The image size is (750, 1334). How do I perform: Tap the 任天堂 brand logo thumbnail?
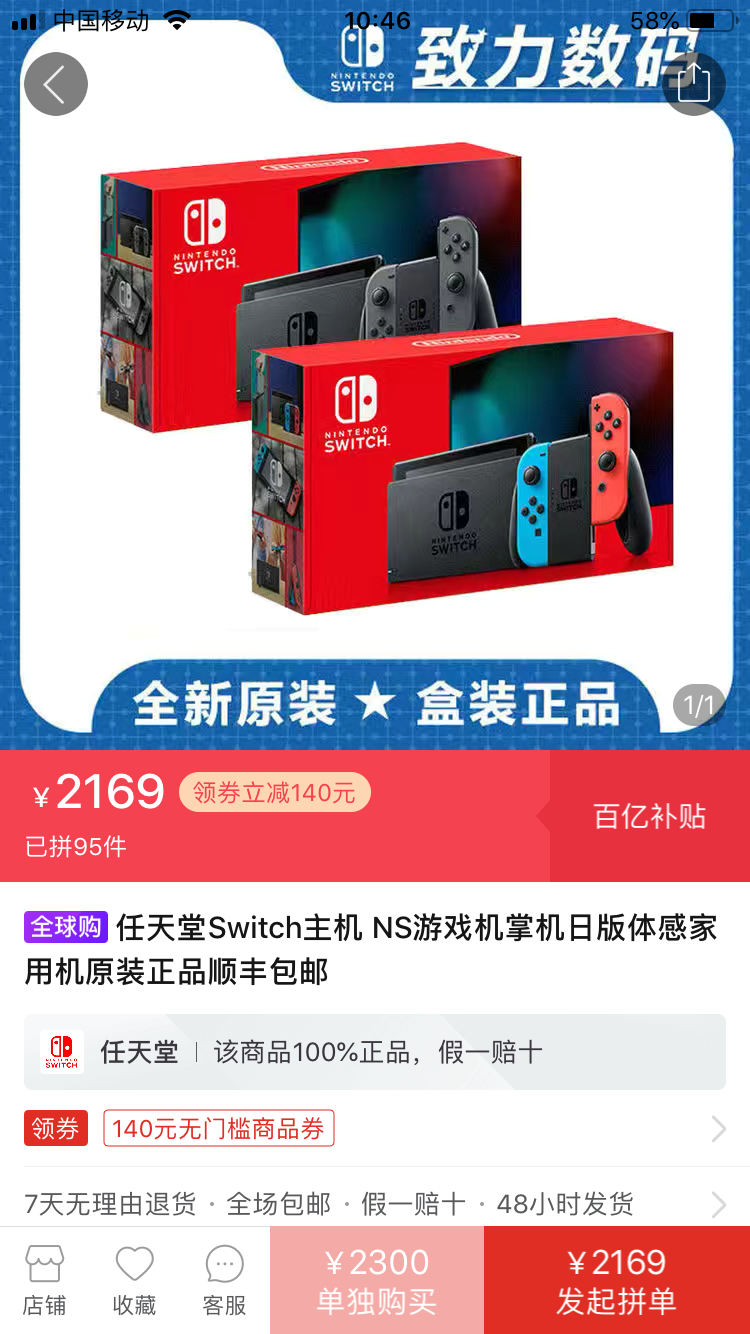(x=62, y=1052)
